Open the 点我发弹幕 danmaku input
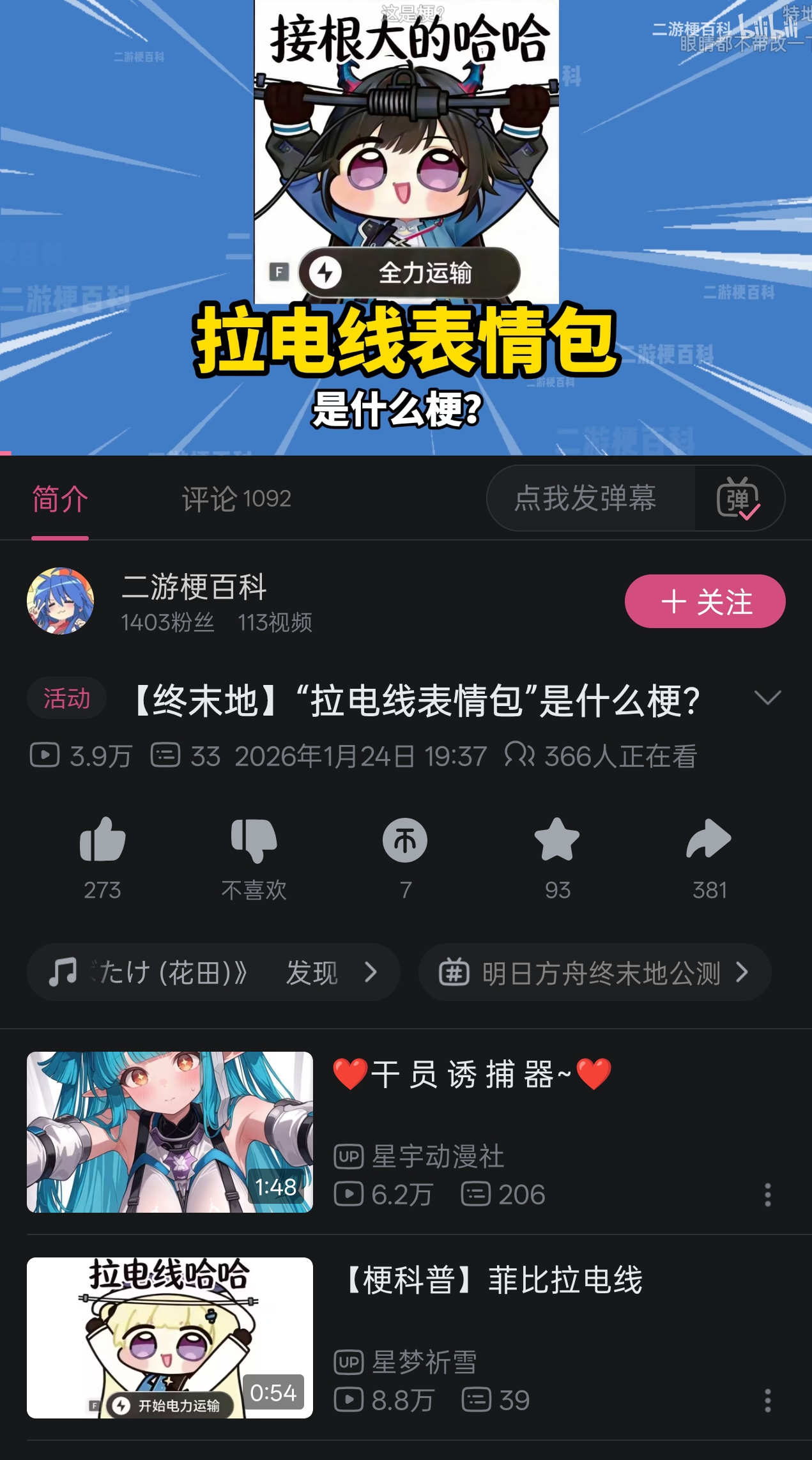812x1460 pixels. coord(585,498)
